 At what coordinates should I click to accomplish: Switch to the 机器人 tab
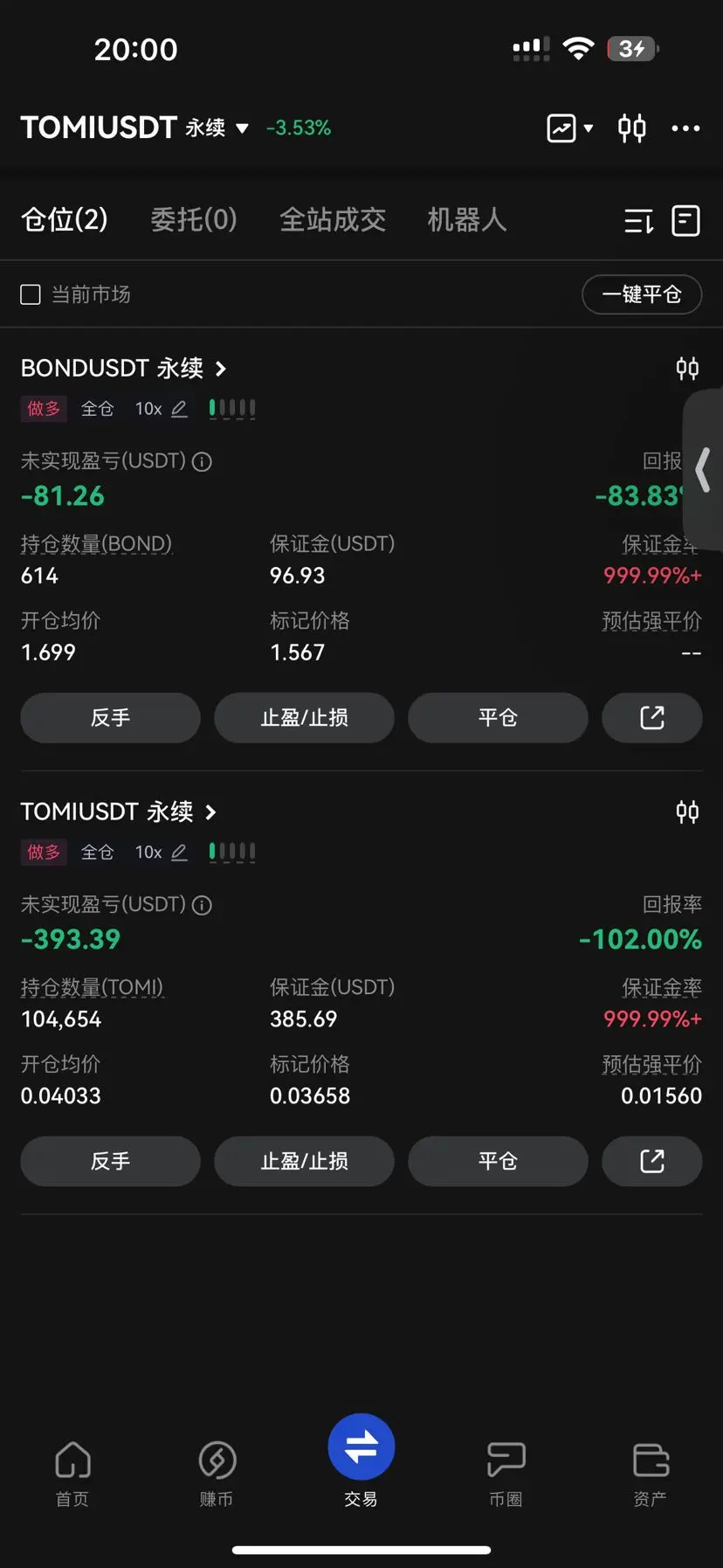pos(466,219)
